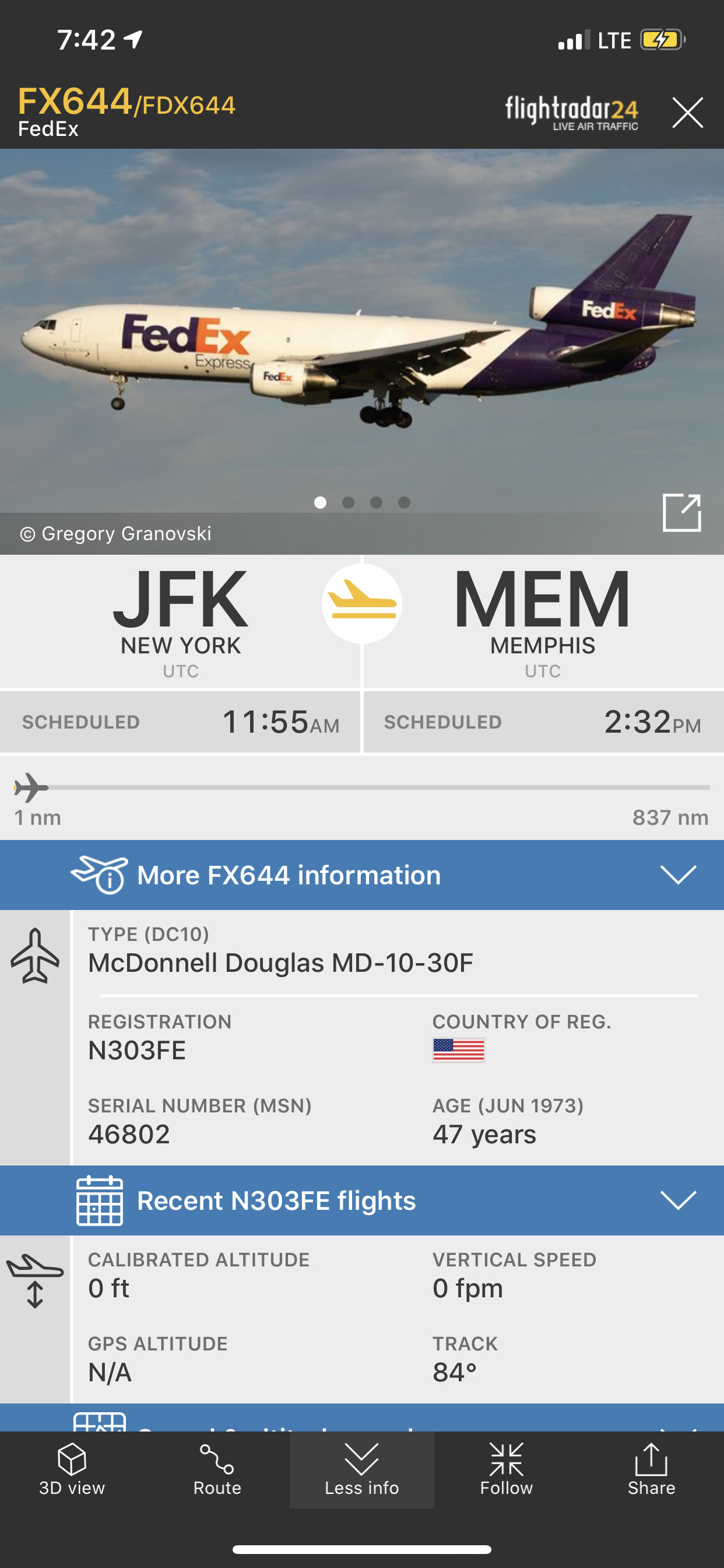Image resolution: width=724 pixels, height=1568 pixels.
Task: Follow this FedEx flight
Action: click(x=506, y=1469)
